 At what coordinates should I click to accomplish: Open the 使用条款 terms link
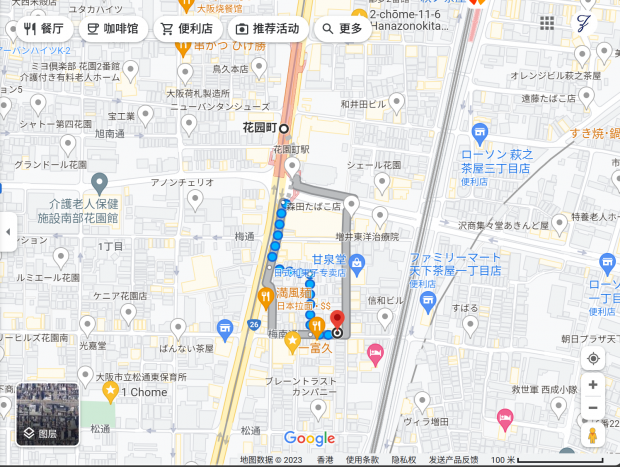pyautogui.click(x=362, y=460)
